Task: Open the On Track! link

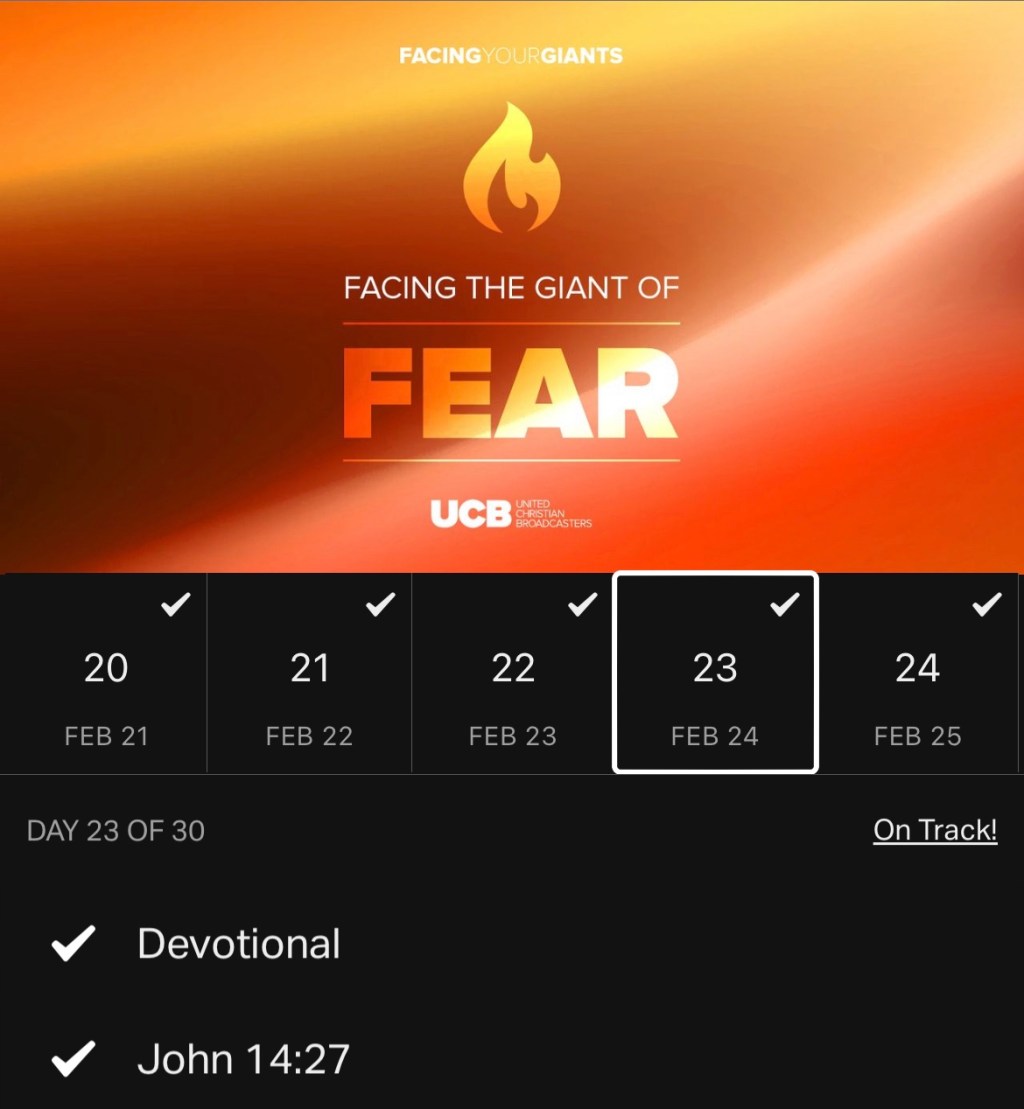Action: pos(934,830)
